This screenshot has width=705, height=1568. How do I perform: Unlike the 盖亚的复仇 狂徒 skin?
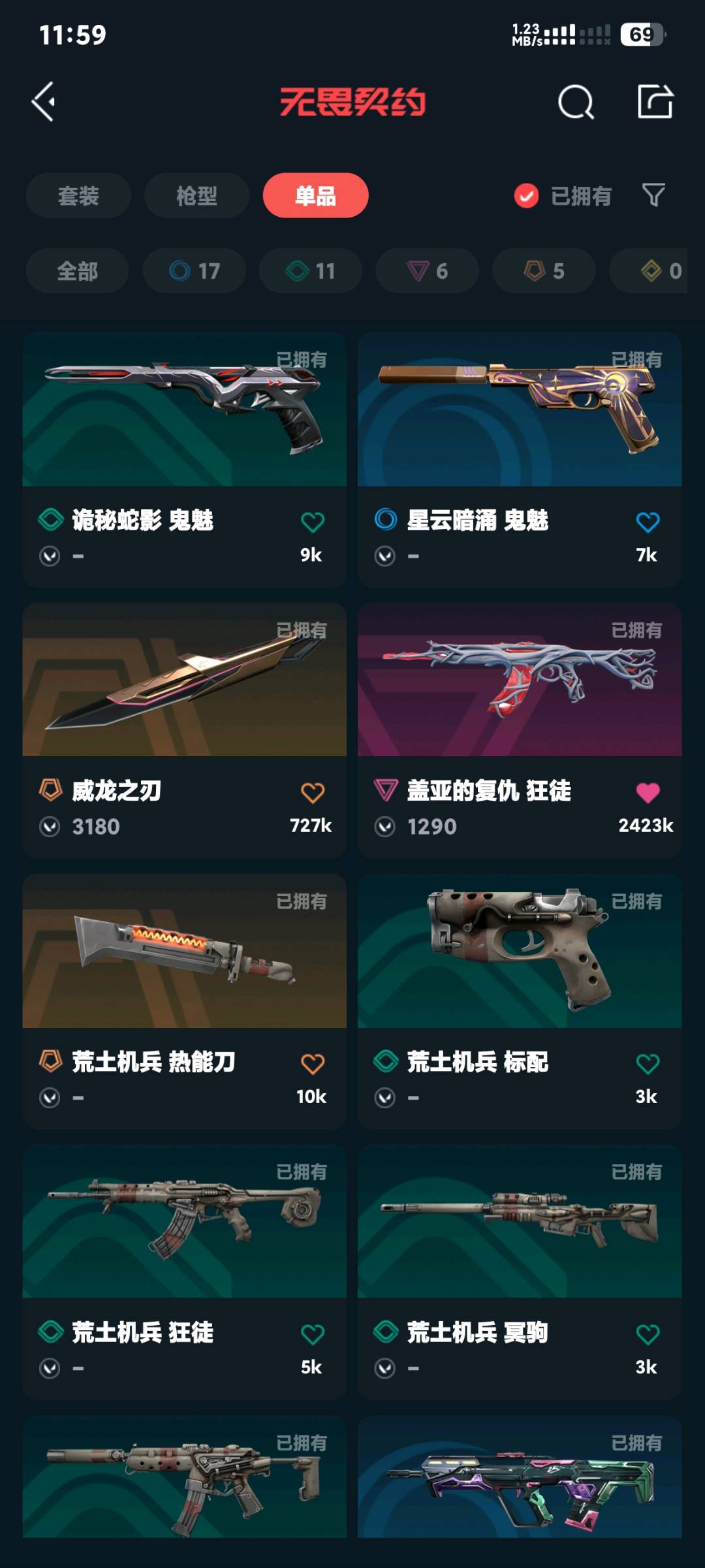coord(648,792)
